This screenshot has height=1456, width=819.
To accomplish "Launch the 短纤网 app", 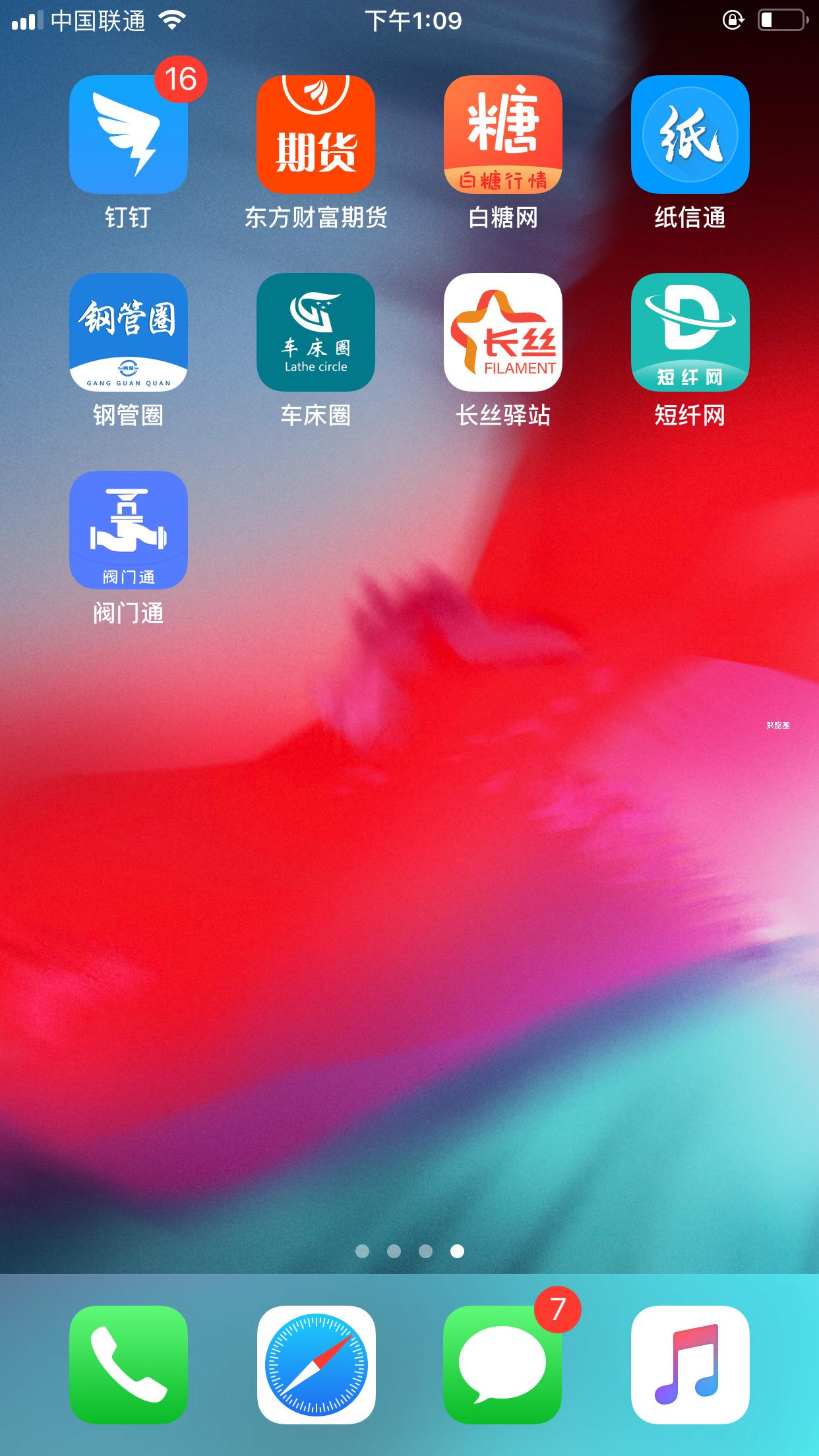I will pyautogui.click(x=690, y=332).
